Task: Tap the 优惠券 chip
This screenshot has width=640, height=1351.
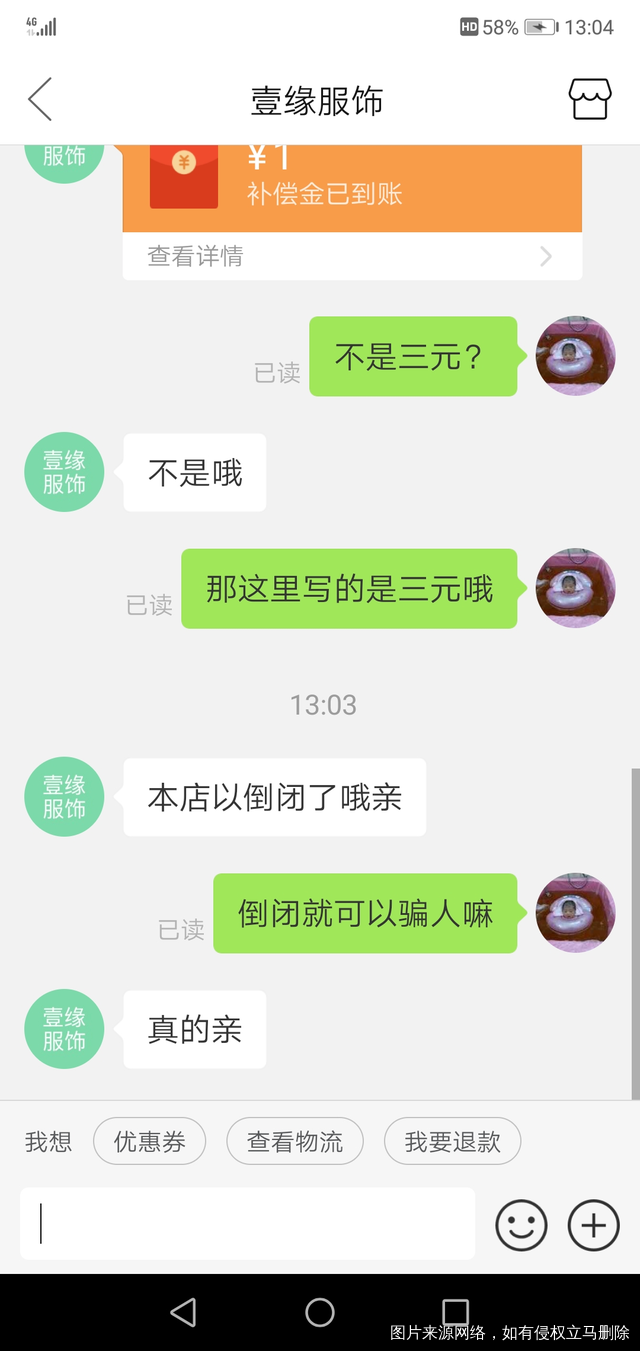Action: tap(149, 1141)
